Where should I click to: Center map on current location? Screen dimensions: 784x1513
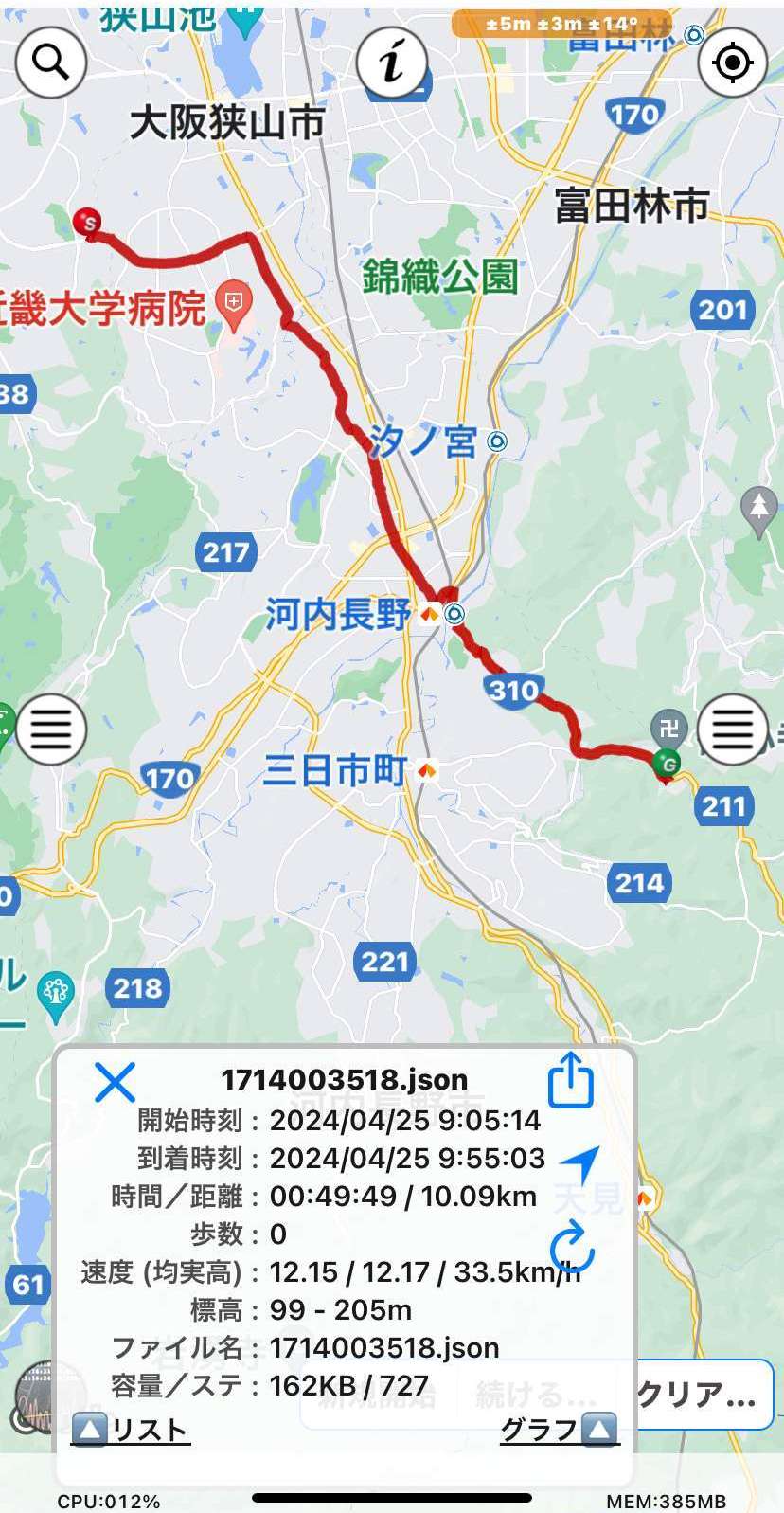point(732,63)
